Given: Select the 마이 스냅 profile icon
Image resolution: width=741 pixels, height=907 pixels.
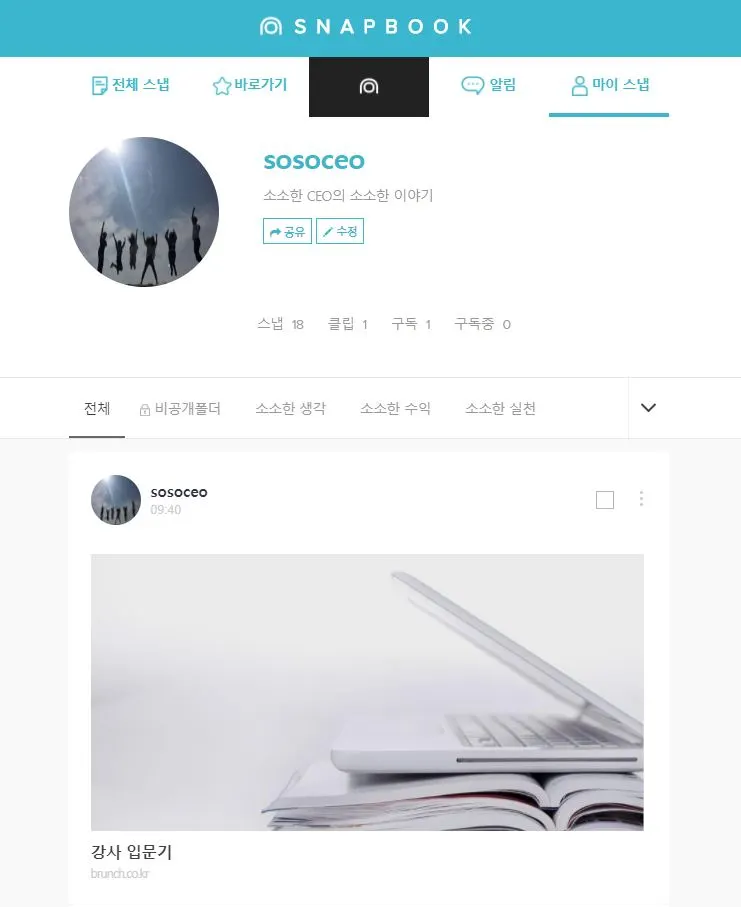Looking at the screenshot, I should click(580, 85).
